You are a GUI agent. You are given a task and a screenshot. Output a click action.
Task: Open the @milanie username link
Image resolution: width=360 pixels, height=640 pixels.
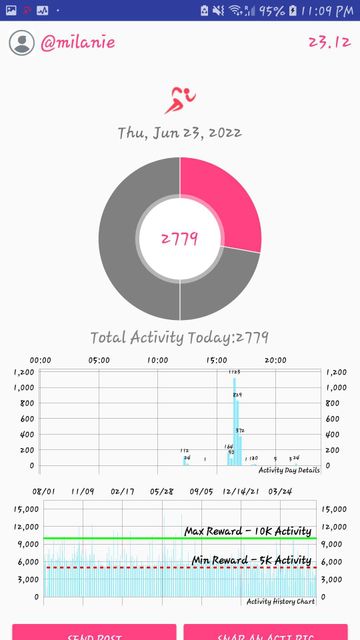[x=78, y=43]
